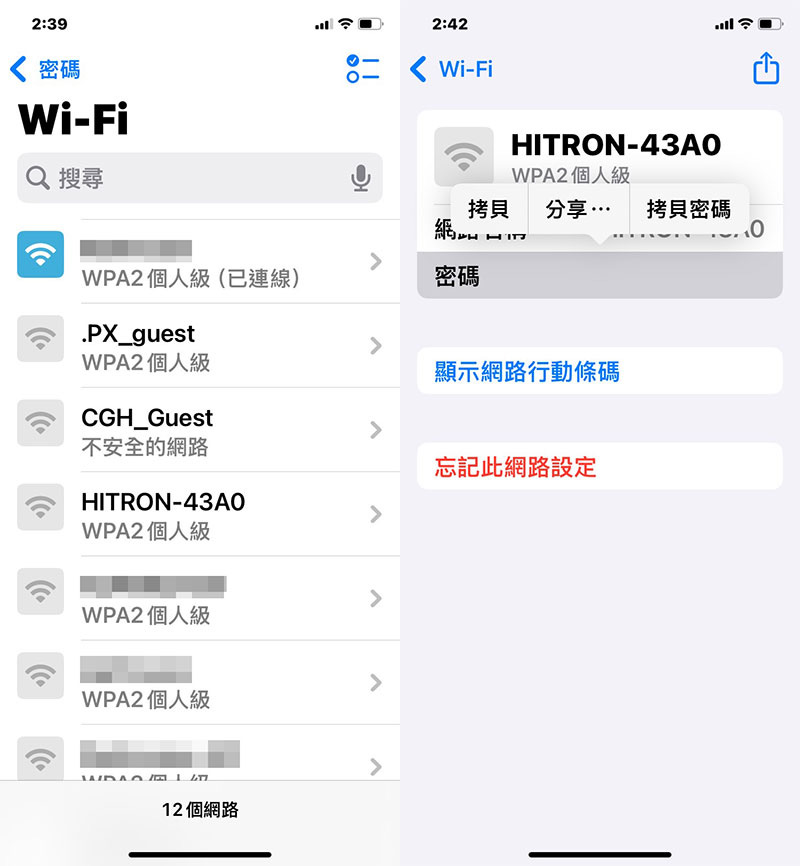Choose 拷貝密碼 to copy the password

click(688, 209)
